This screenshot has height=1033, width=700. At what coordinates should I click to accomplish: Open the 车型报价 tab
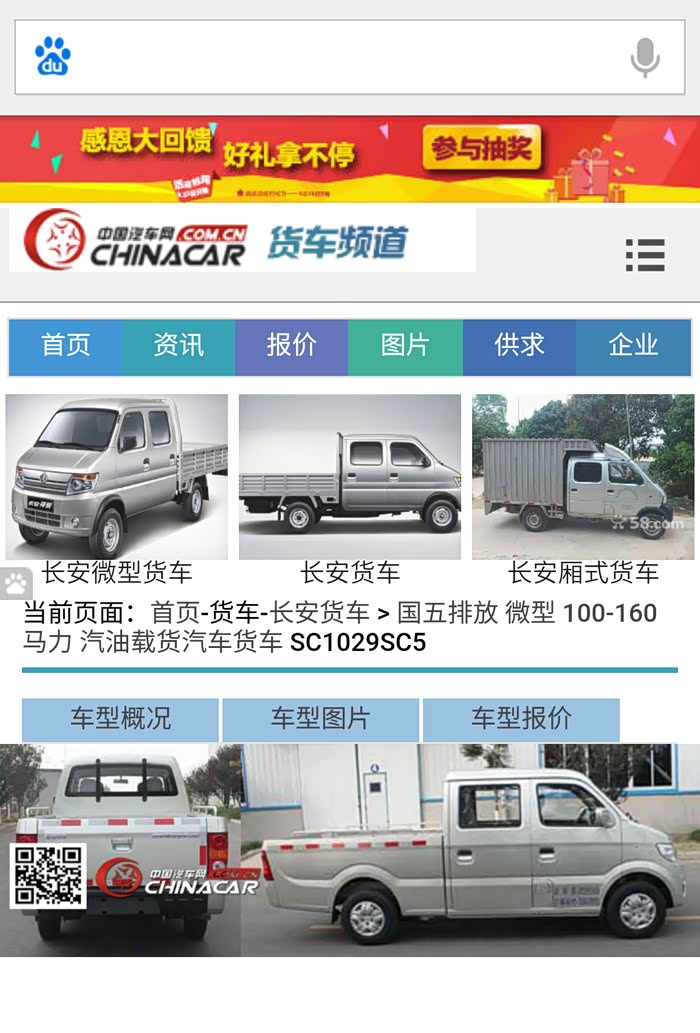coord(521,719)
